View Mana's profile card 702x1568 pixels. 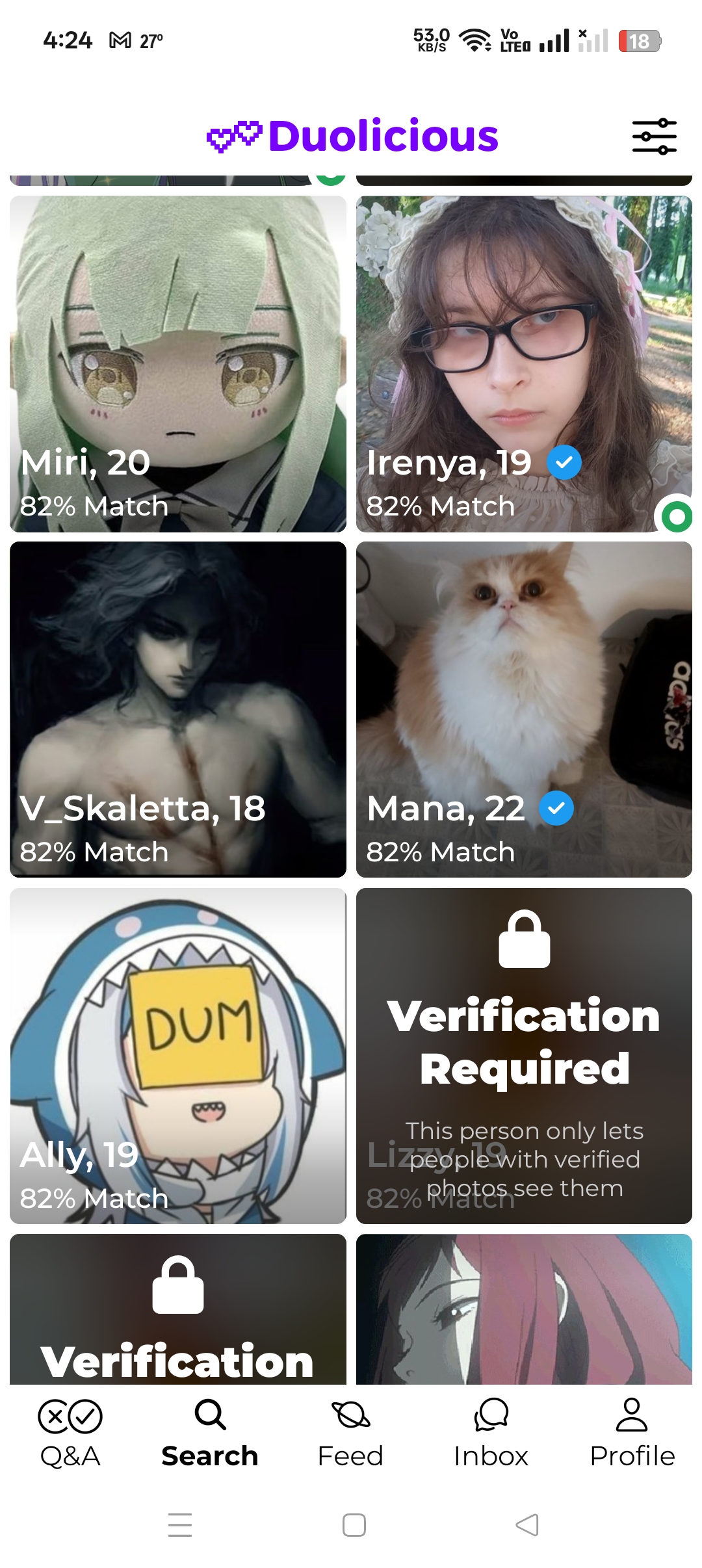pos(524,709)
